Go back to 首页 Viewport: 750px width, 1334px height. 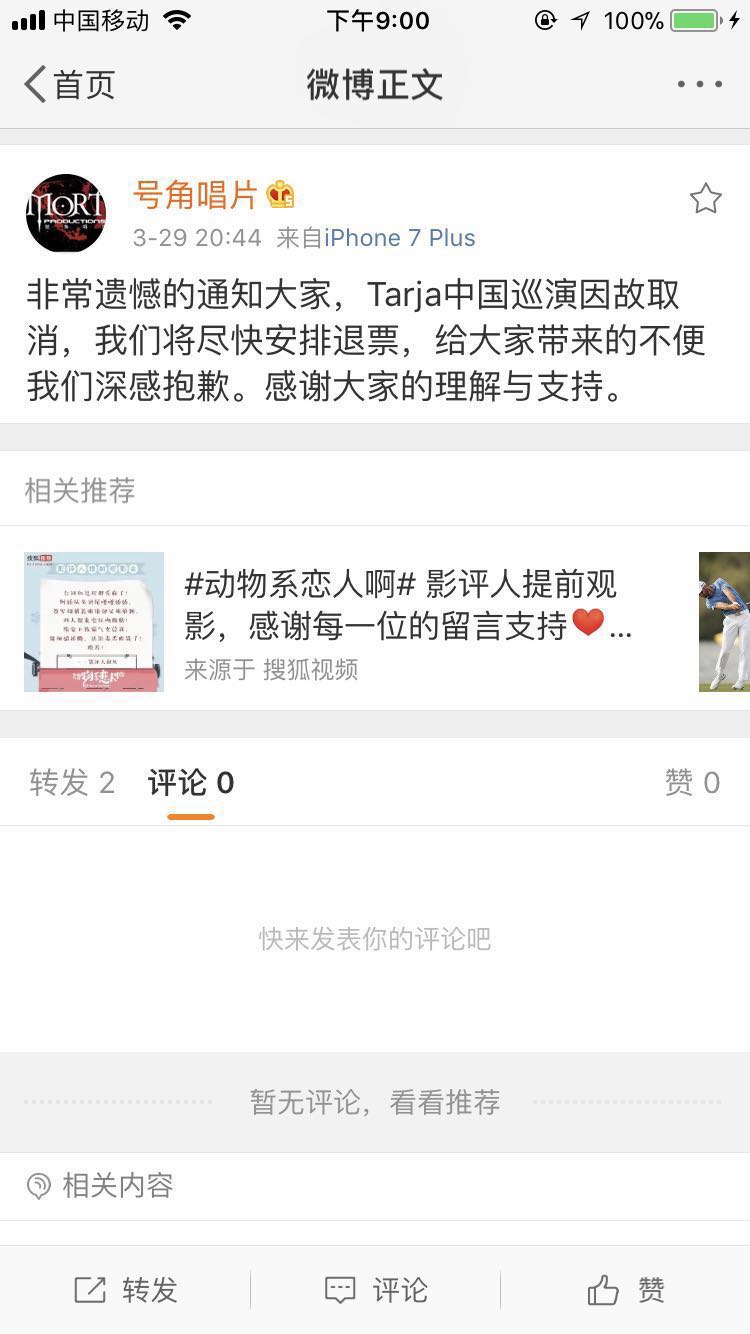click(x=69, y=85)
